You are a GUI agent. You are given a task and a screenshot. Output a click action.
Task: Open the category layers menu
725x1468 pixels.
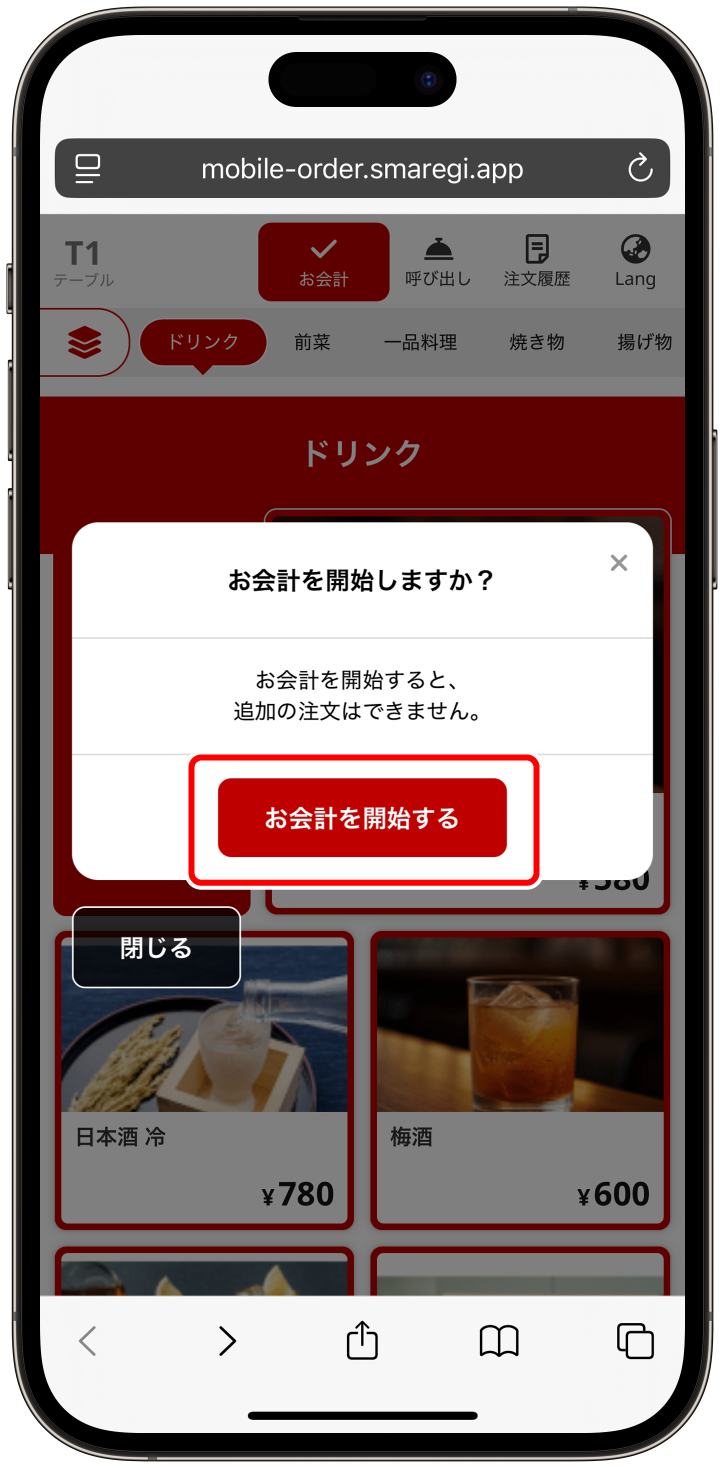[85, 343]
